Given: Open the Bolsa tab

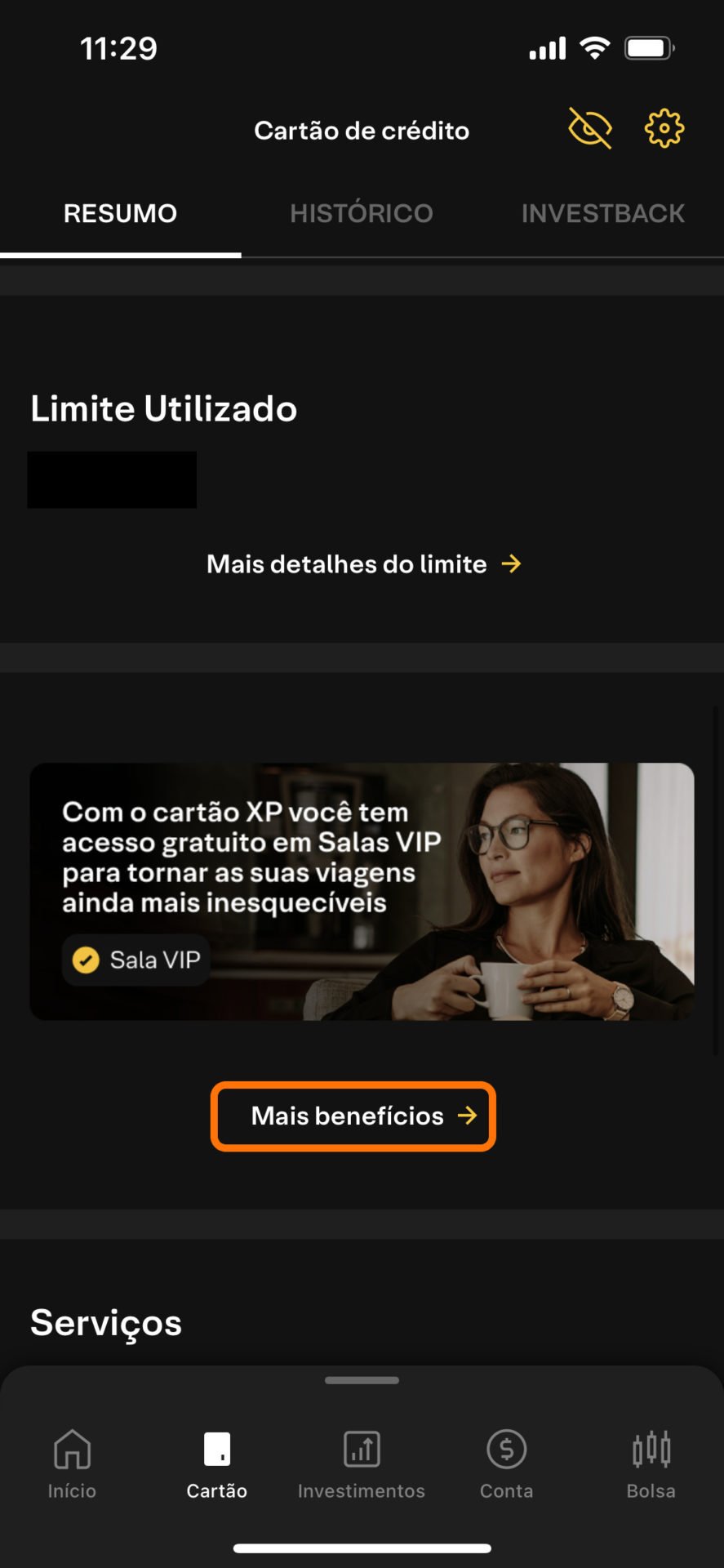Looking at the screenshot, I should point(651,1465).
